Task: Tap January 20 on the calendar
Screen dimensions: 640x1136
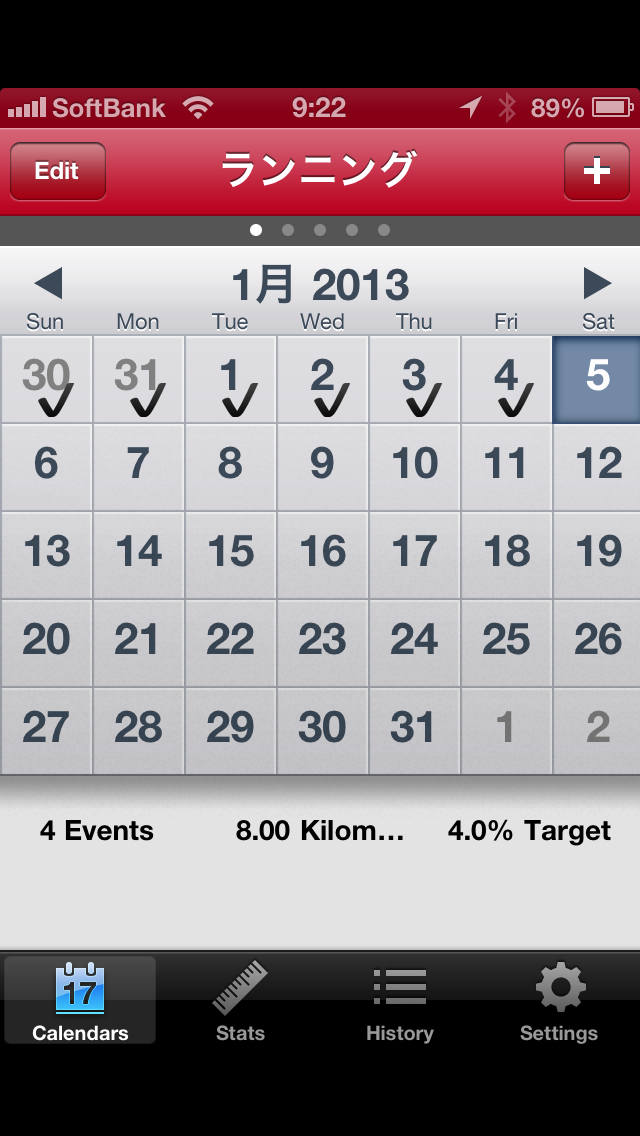Action: pos(46,642)
